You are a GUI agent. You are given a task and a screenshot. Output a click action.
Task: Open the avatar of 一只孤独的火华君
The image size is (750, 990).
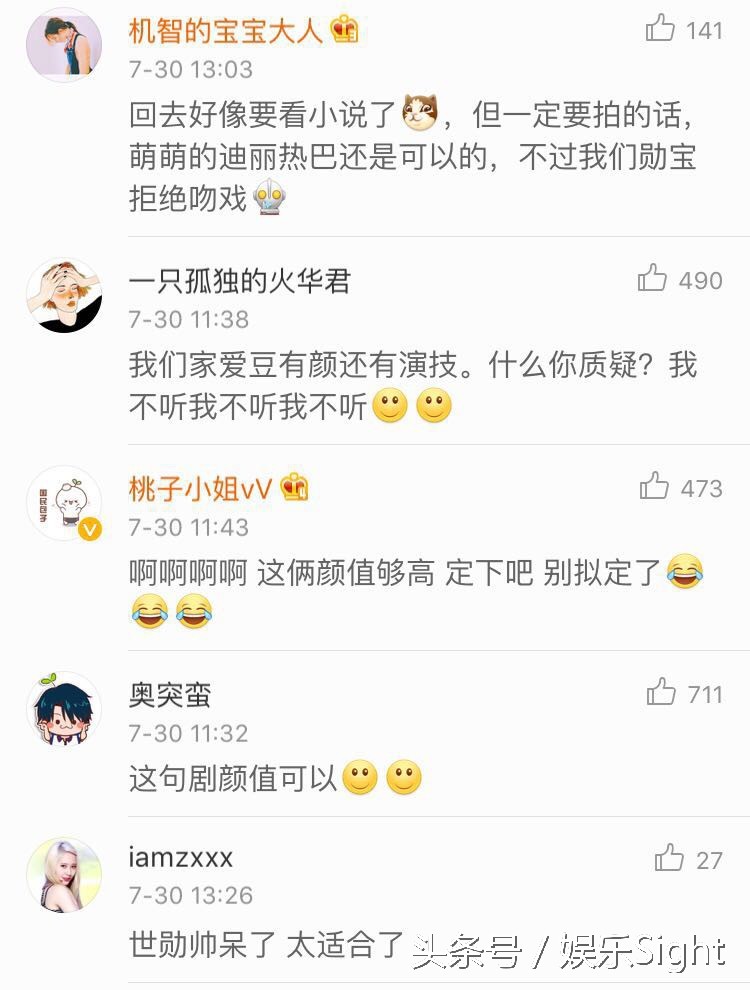pos(64,294)
